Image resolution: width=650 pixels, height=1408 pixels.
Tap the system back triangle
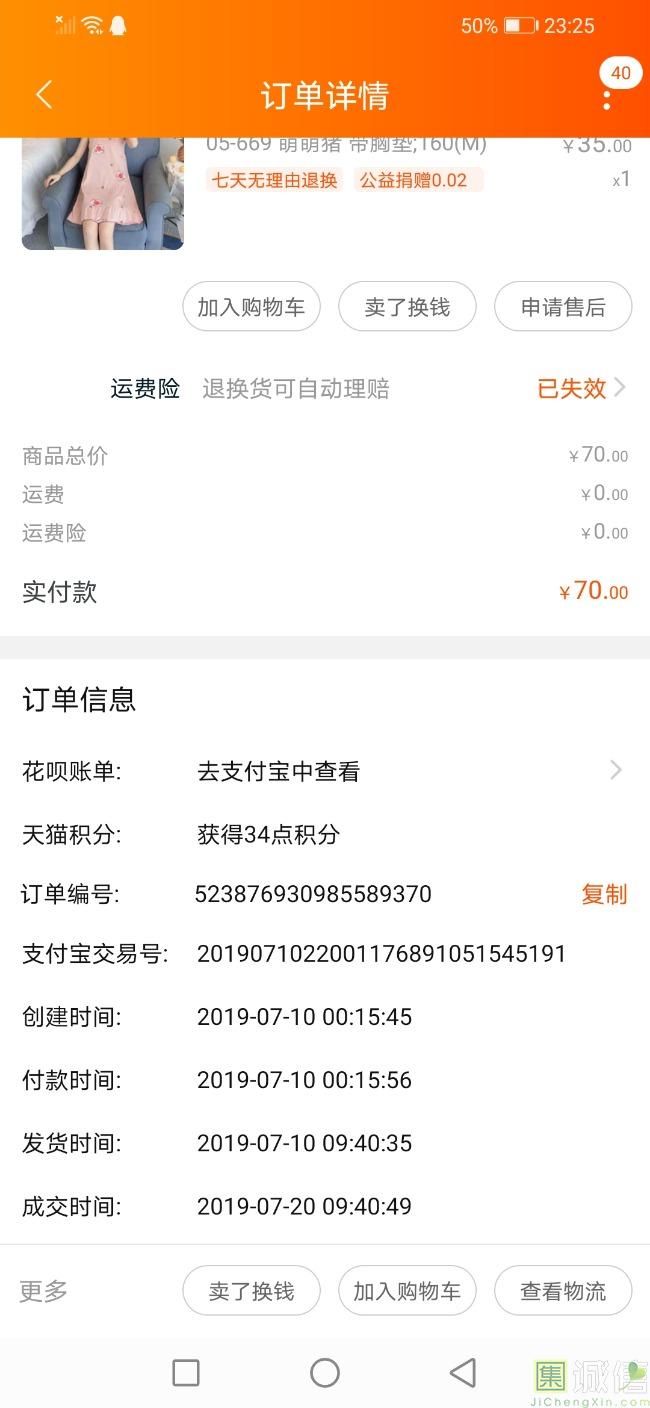[x=462, y=1372]
